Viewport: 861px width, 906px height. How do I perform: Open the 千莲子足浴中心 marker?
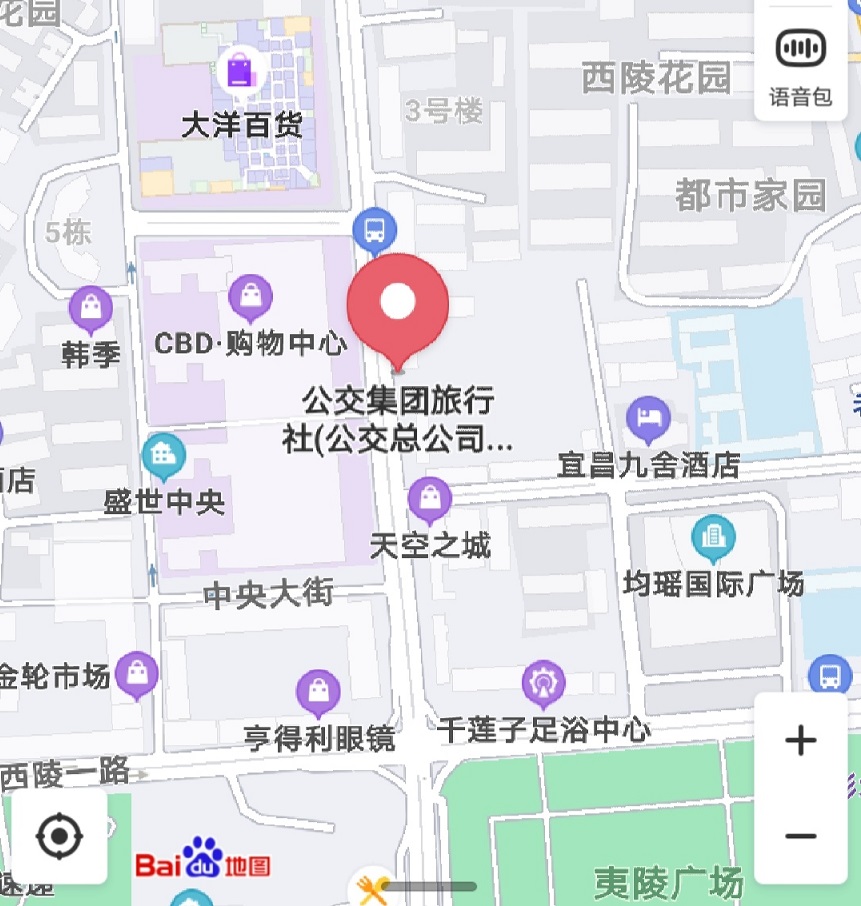pos(544,684)
